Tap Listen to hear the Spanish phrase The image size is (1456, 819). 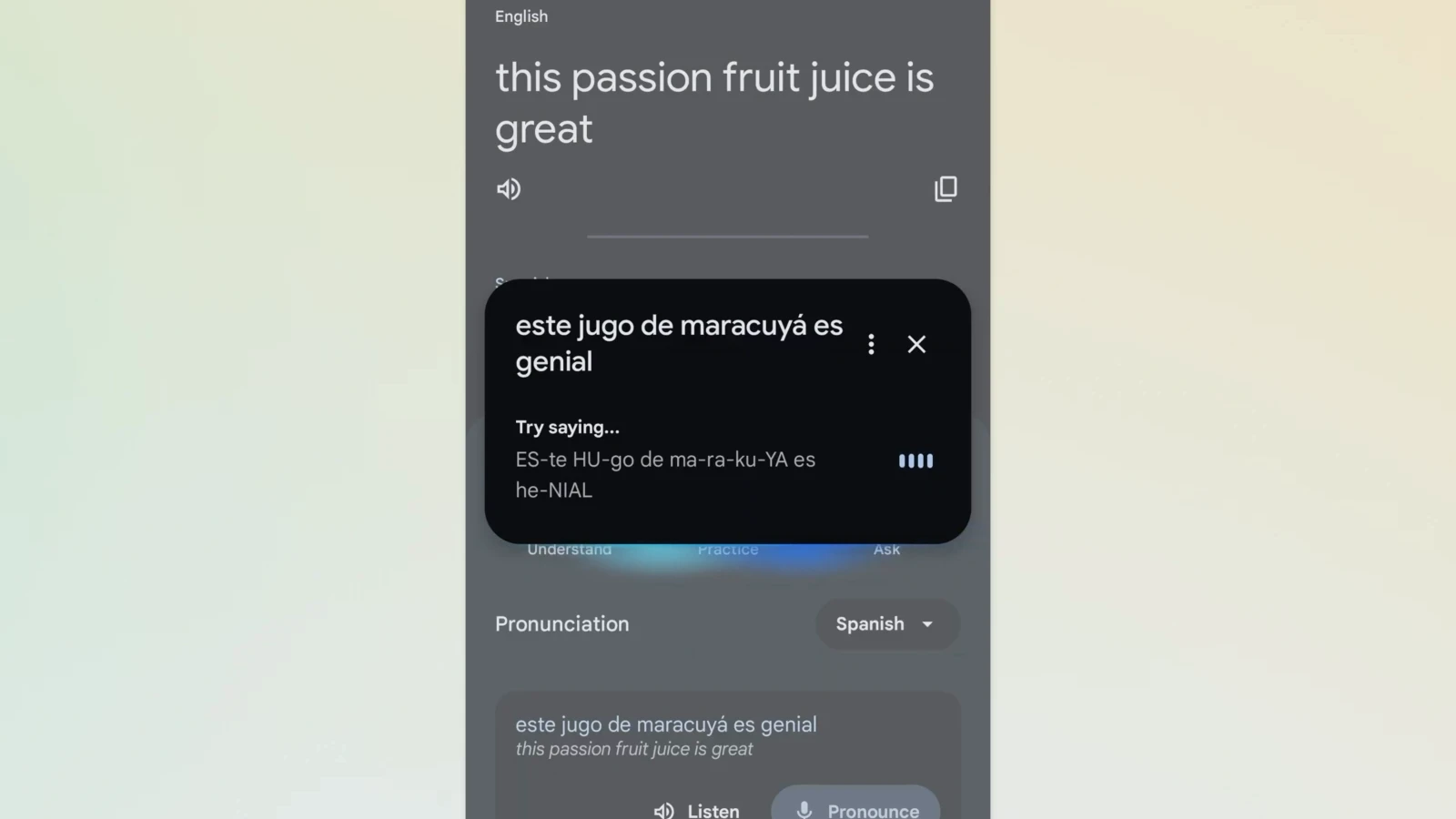coord(697,809)
